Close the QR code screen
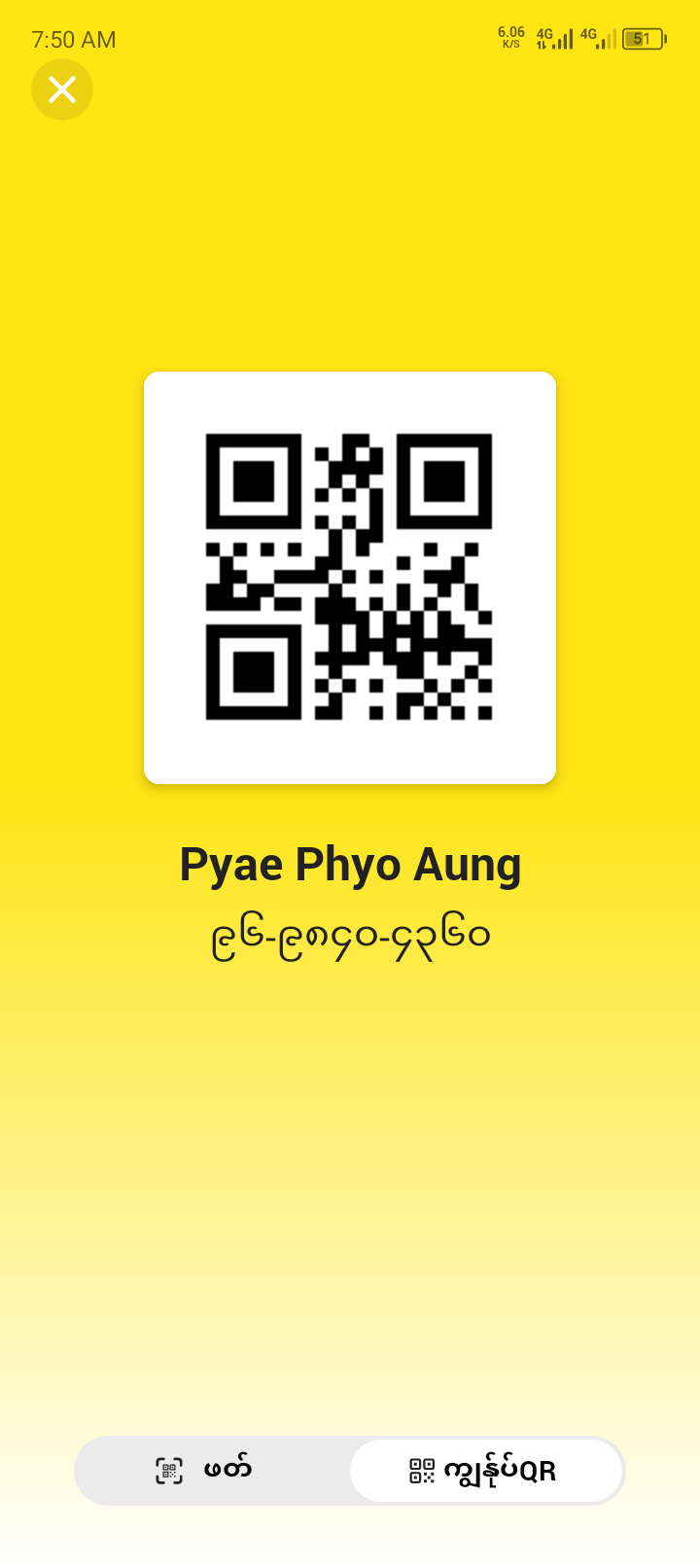The height and width of the screenshot is (1568, 700). coord(62,89)
